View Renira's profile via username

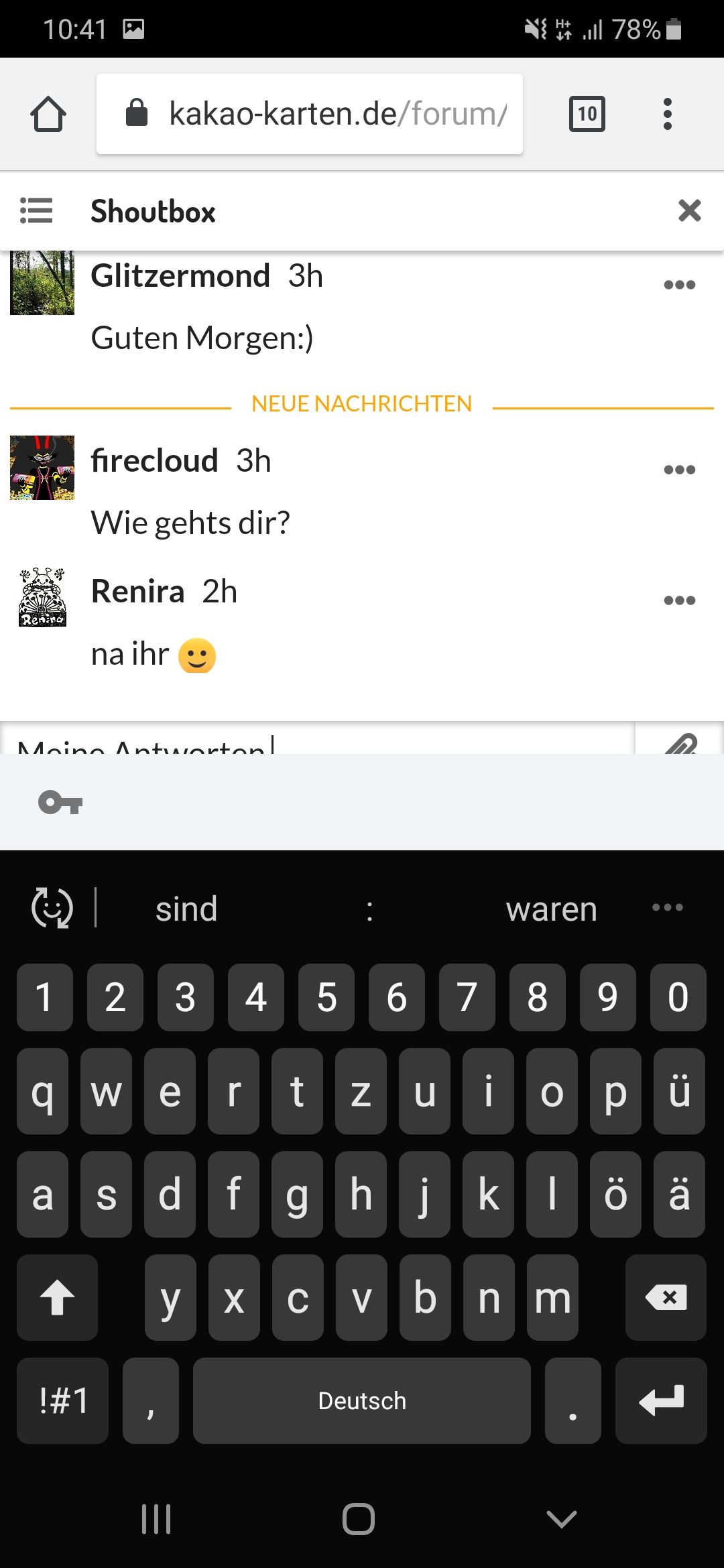click(137, 592)
